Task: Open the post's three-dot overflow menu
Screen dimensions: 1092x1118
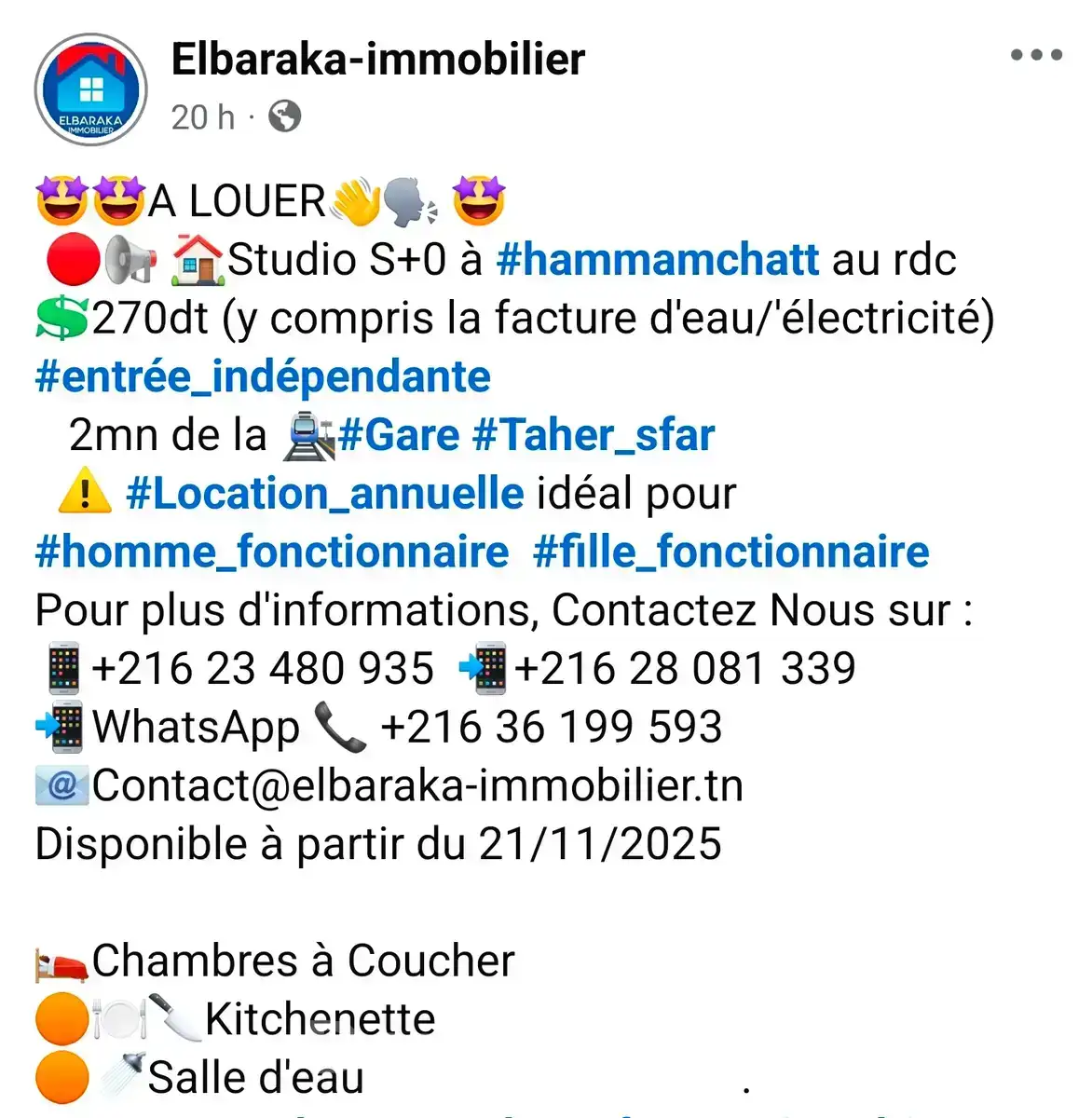Action: click(x=1036, y=56)
